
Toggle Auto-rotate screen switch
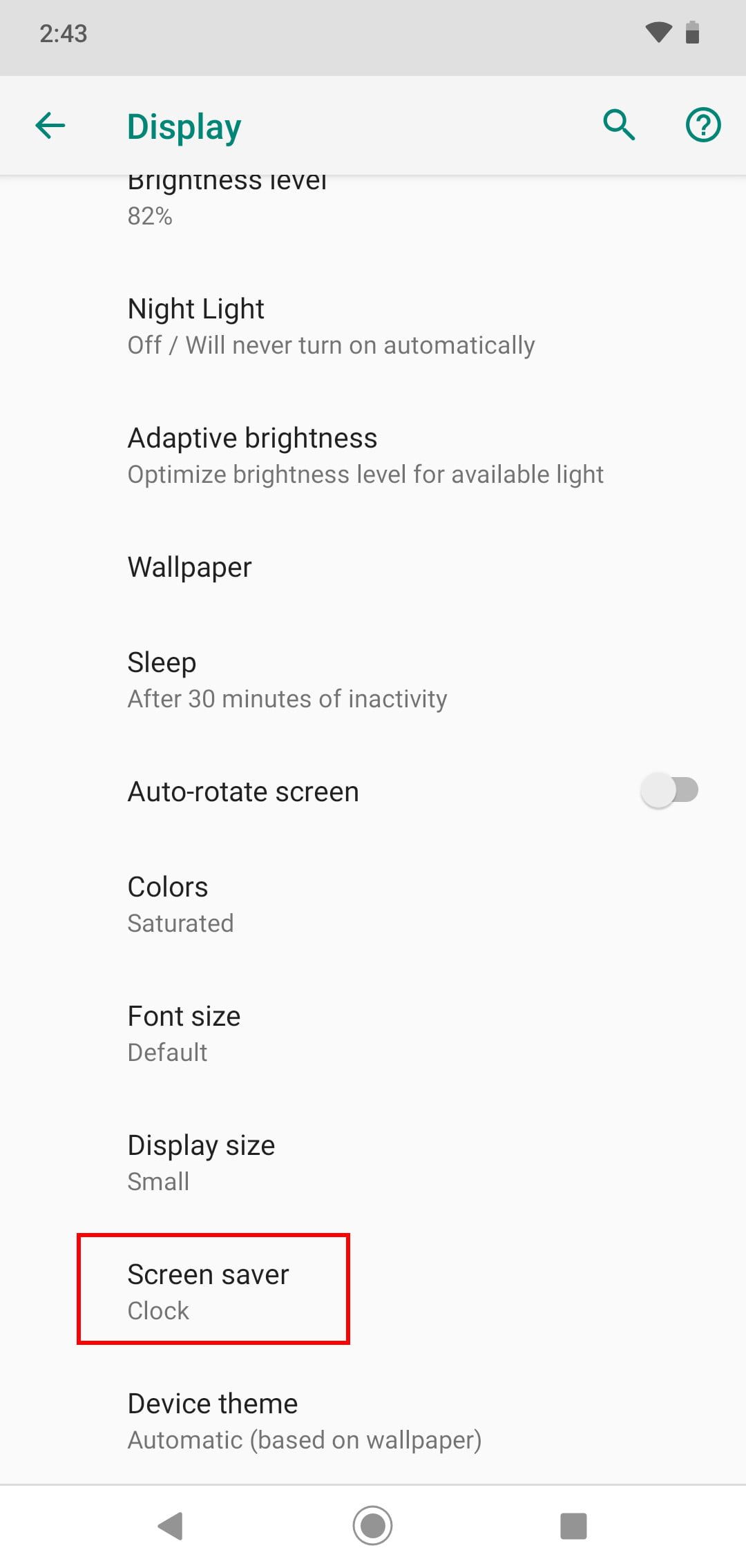pos(669,790)
